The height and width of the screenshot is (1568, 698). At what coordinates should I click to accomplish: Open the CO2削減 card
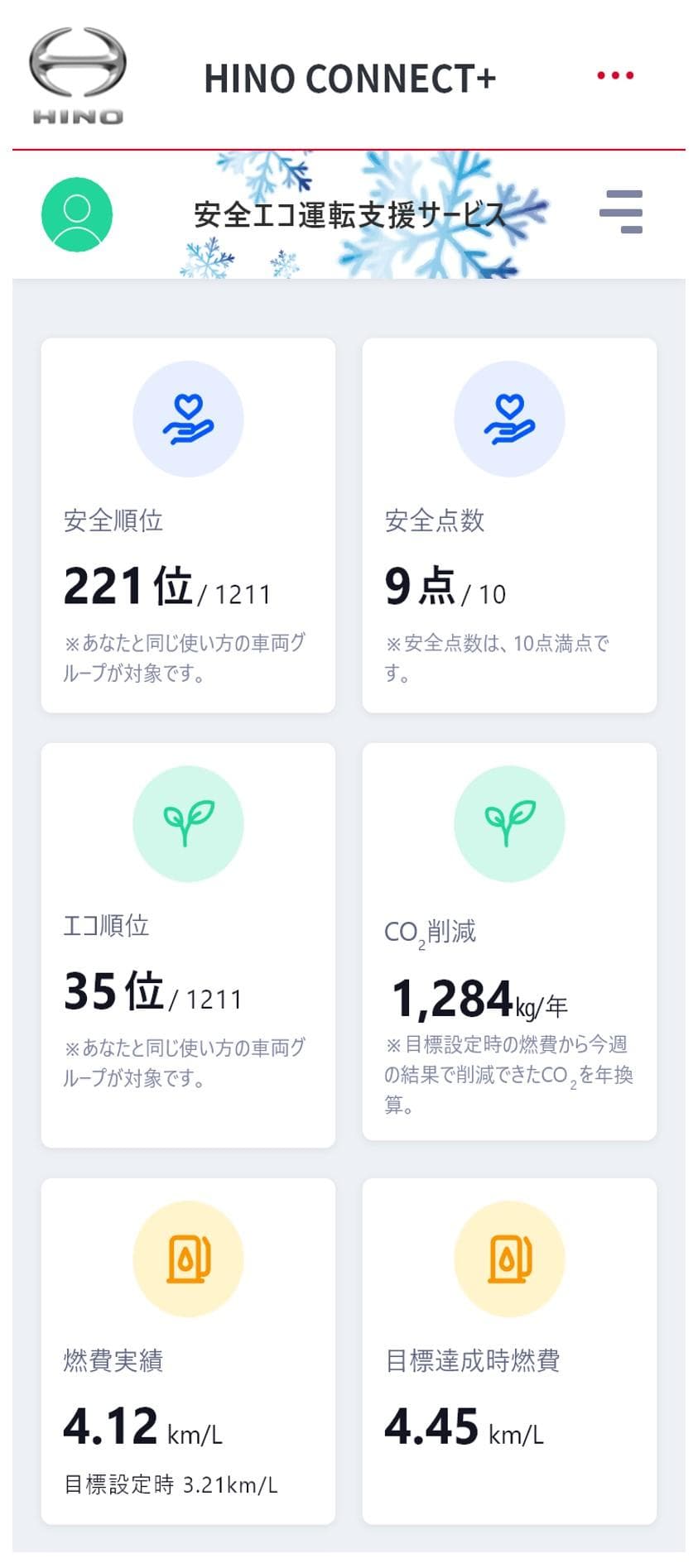pyautogui.click(x=509, y=941)
